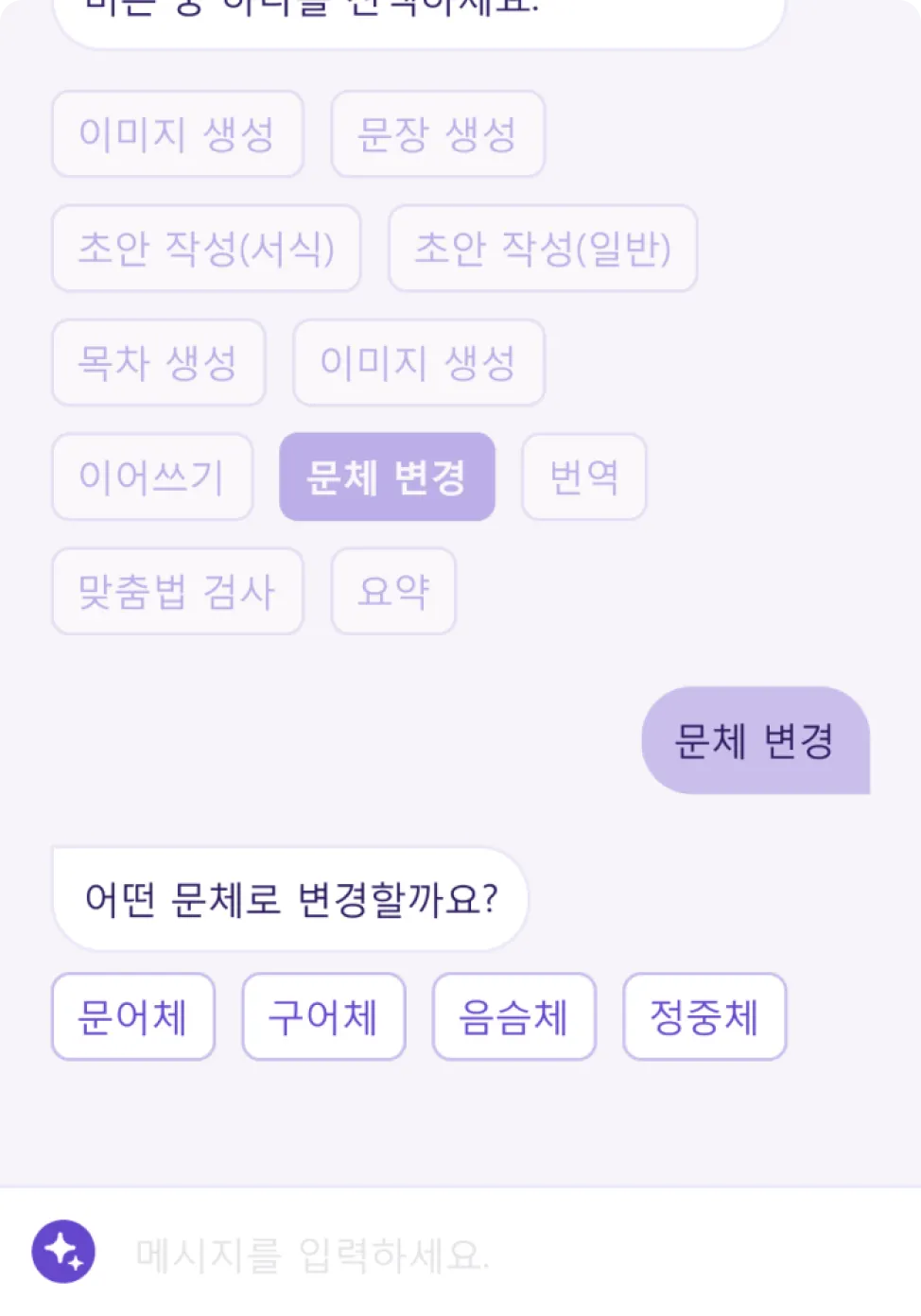Image resolution: width=921 pixels, height=1316 pixels.
Task: Change the style to 정중체
Action: point(704,1017)
